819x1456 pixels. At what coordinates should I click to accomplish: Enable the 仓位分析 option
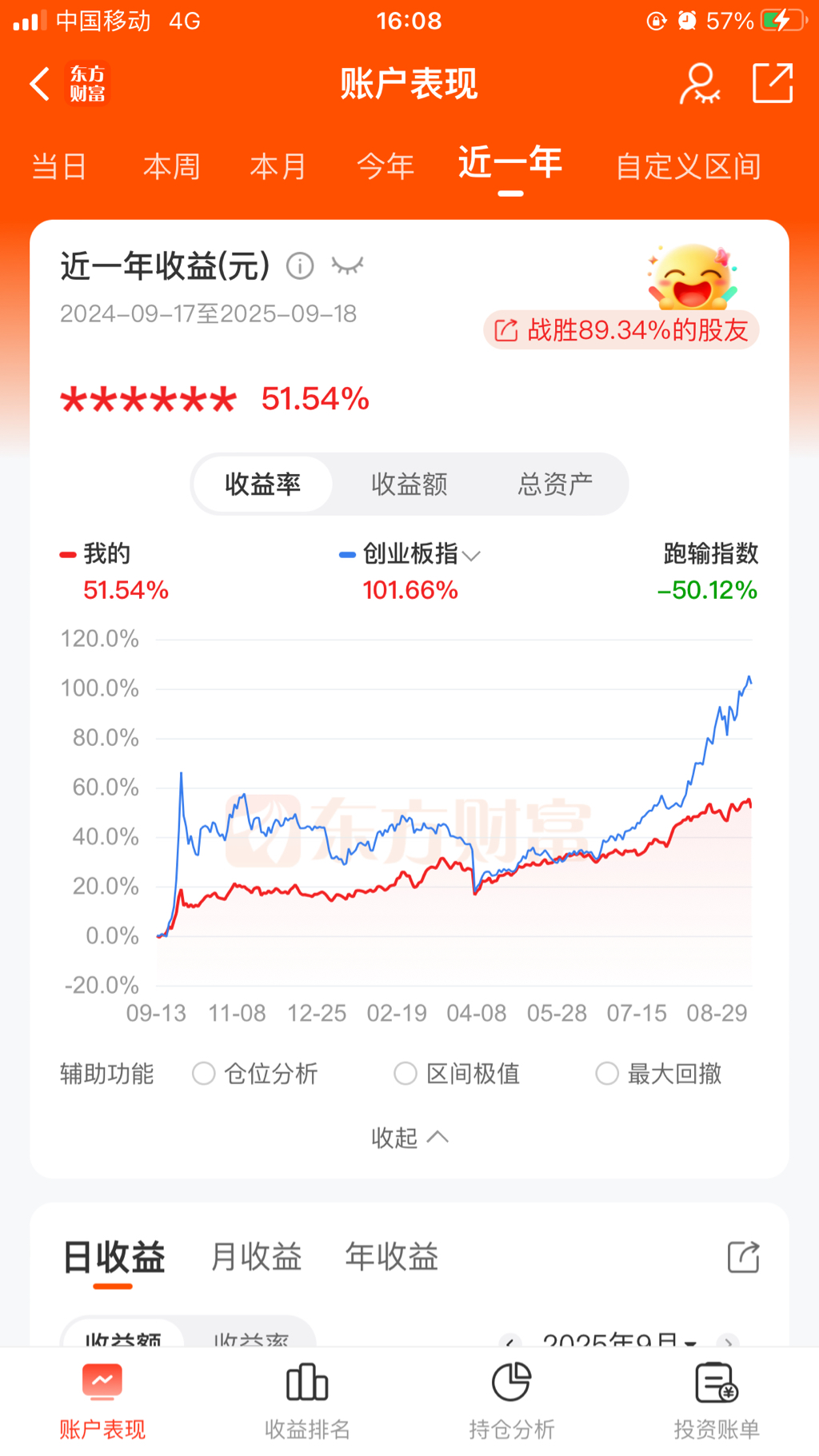204,1073
